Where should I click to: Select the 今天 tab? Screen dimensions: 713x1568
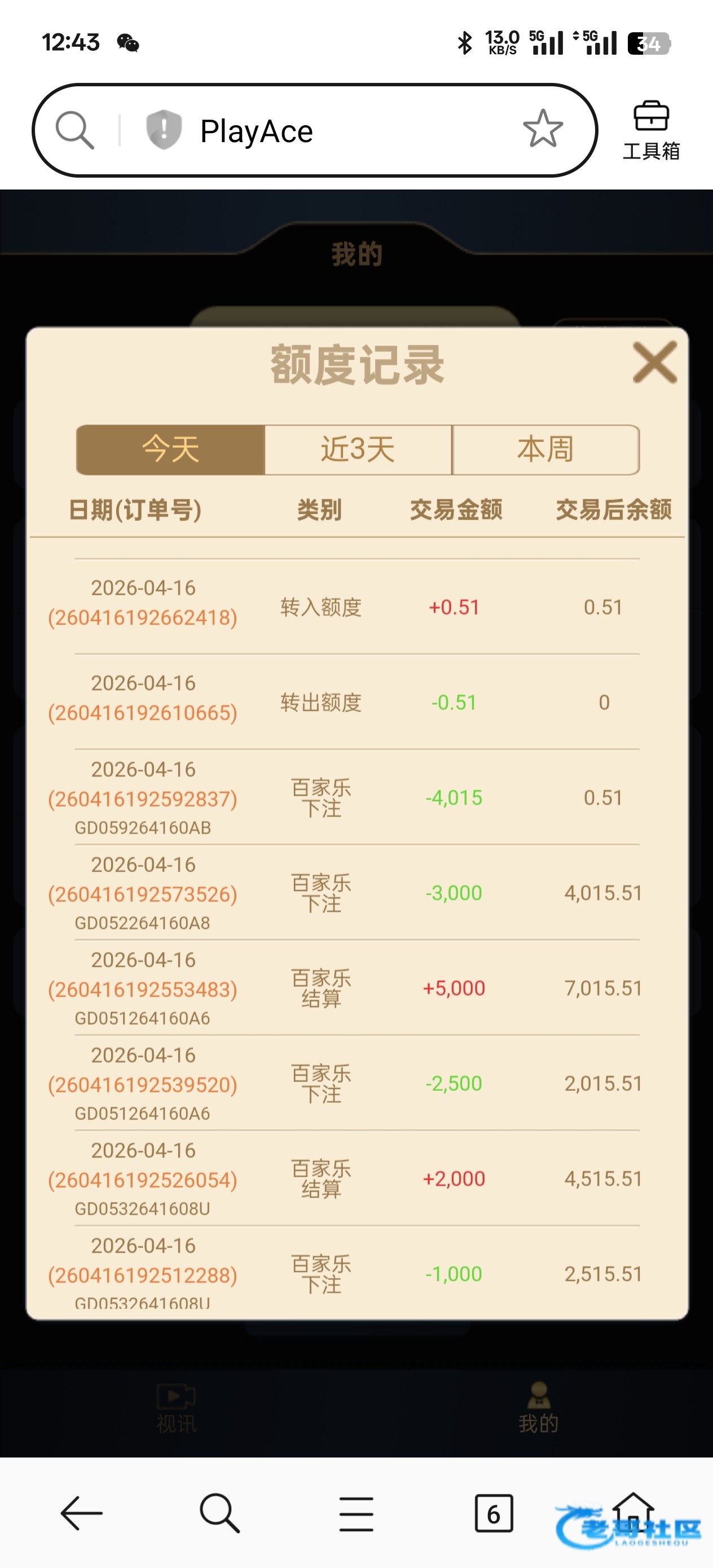pos(170,450)
